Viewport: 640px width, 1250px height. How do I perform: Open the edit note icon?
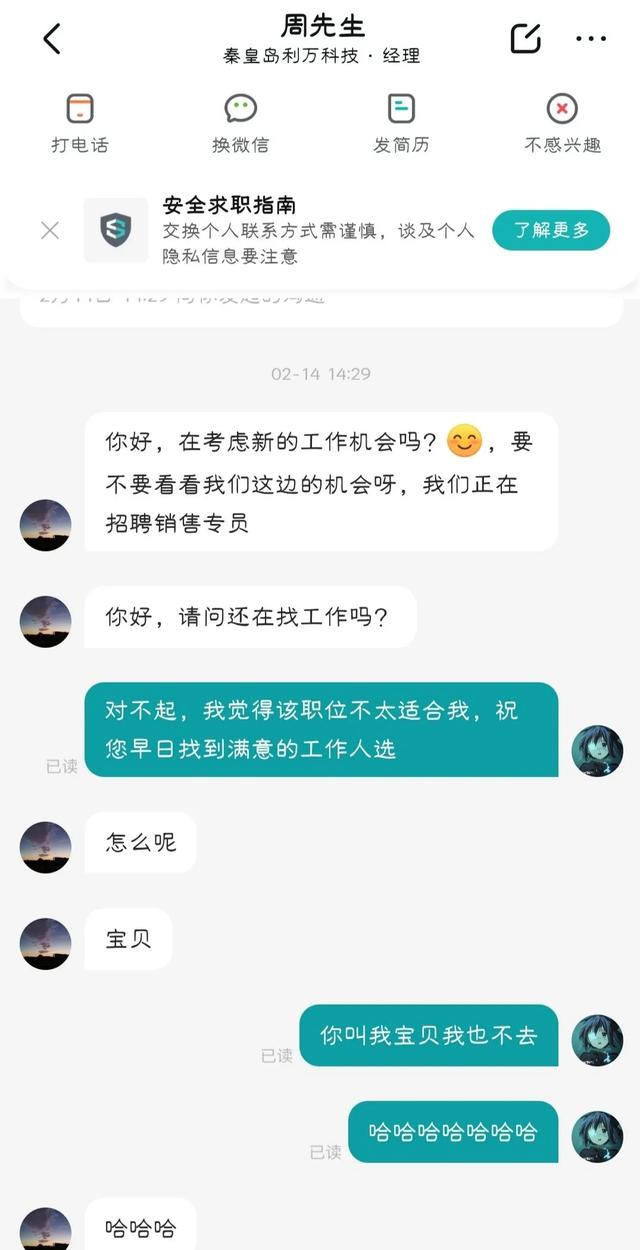(526, 38)
